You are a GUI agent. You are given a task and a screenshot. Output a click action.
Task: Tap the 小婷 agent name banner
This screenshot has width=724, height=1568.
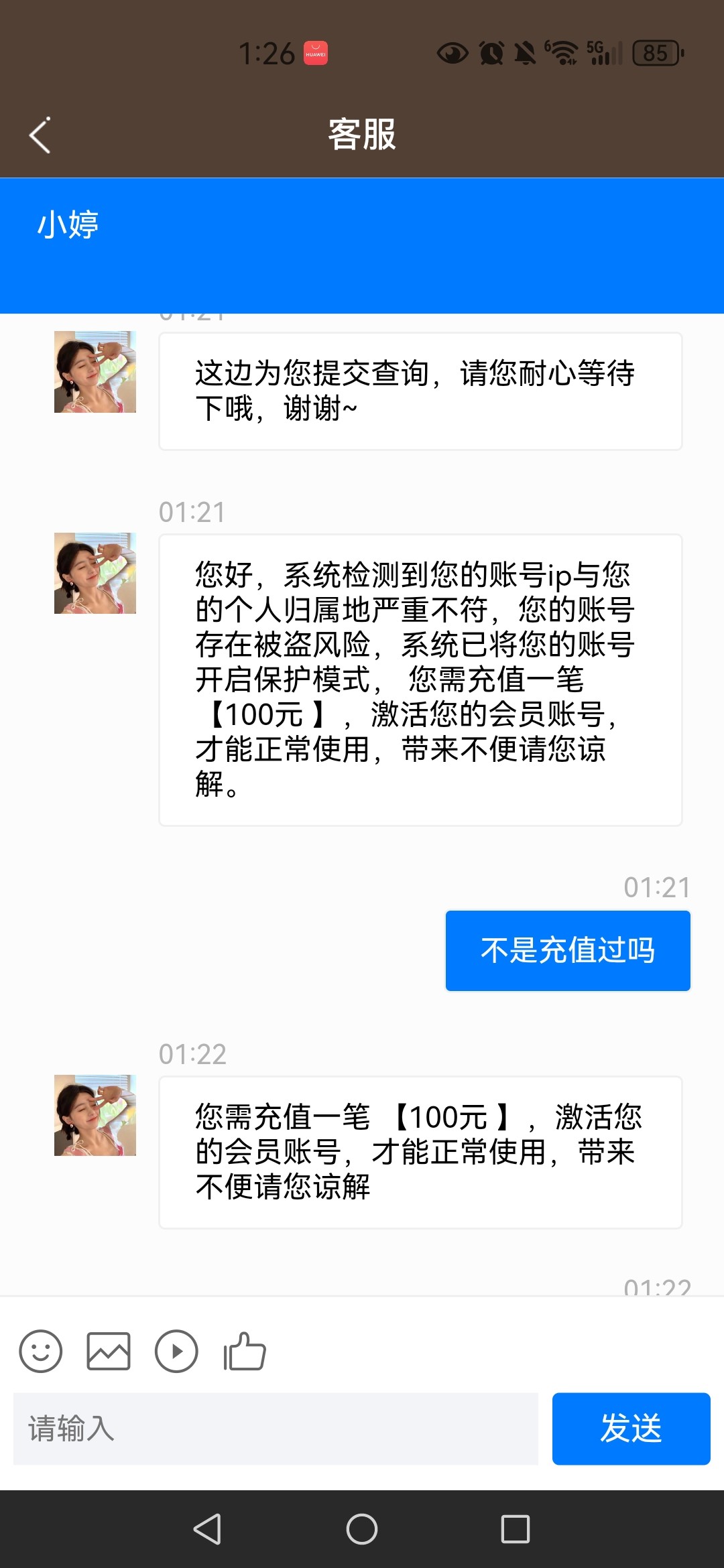[67, 226]
